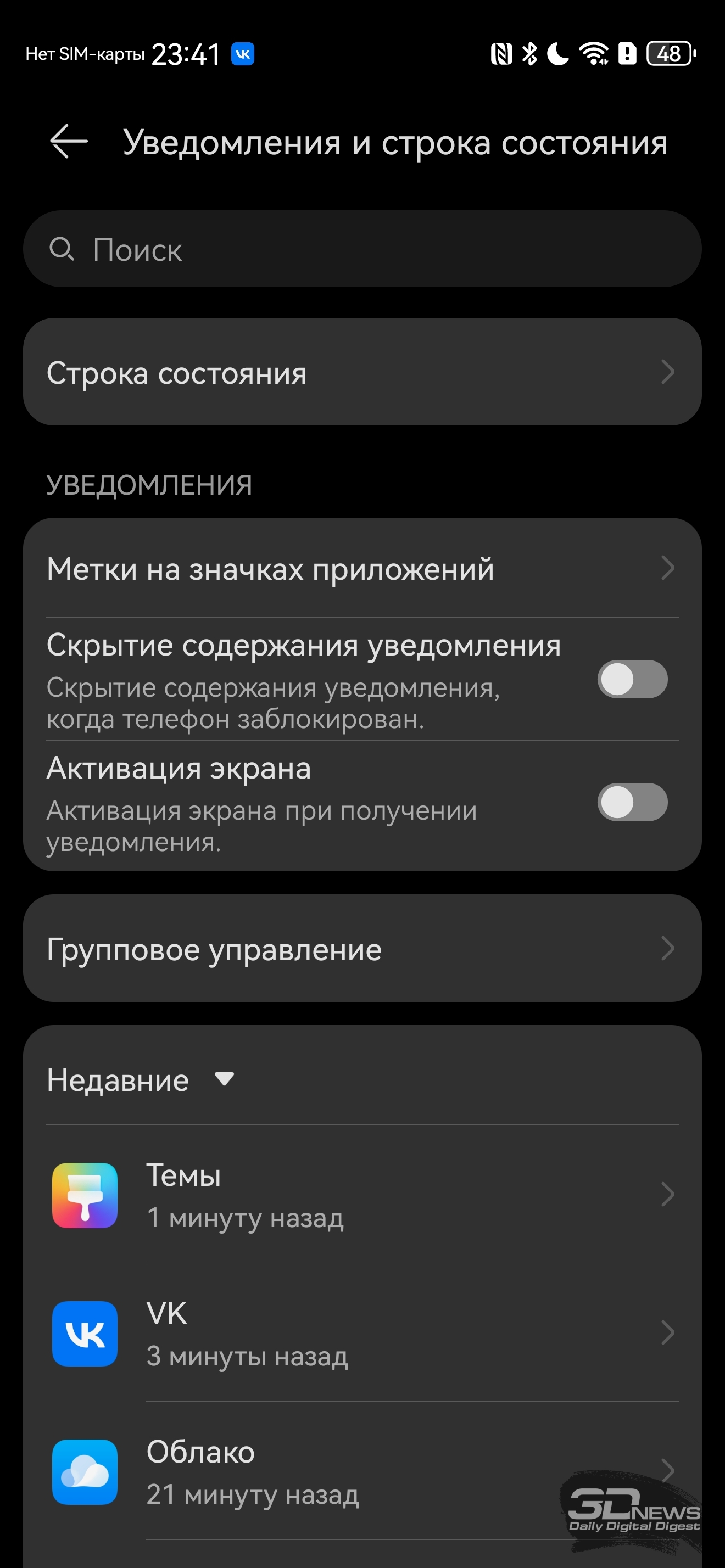Open Строка состояния settings
Screen dimensions: 725x1568
pyautogui.click(x=362, y=372)
